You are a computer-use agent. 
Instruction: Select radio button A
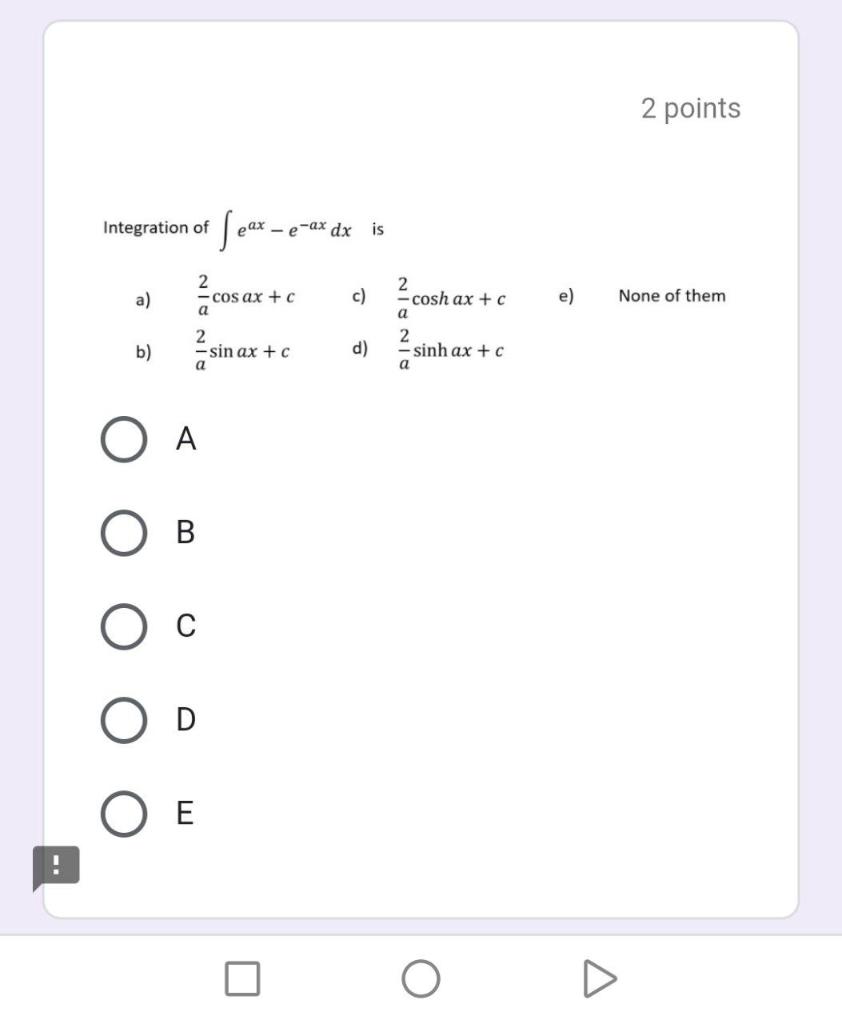[x=122, y=437]
